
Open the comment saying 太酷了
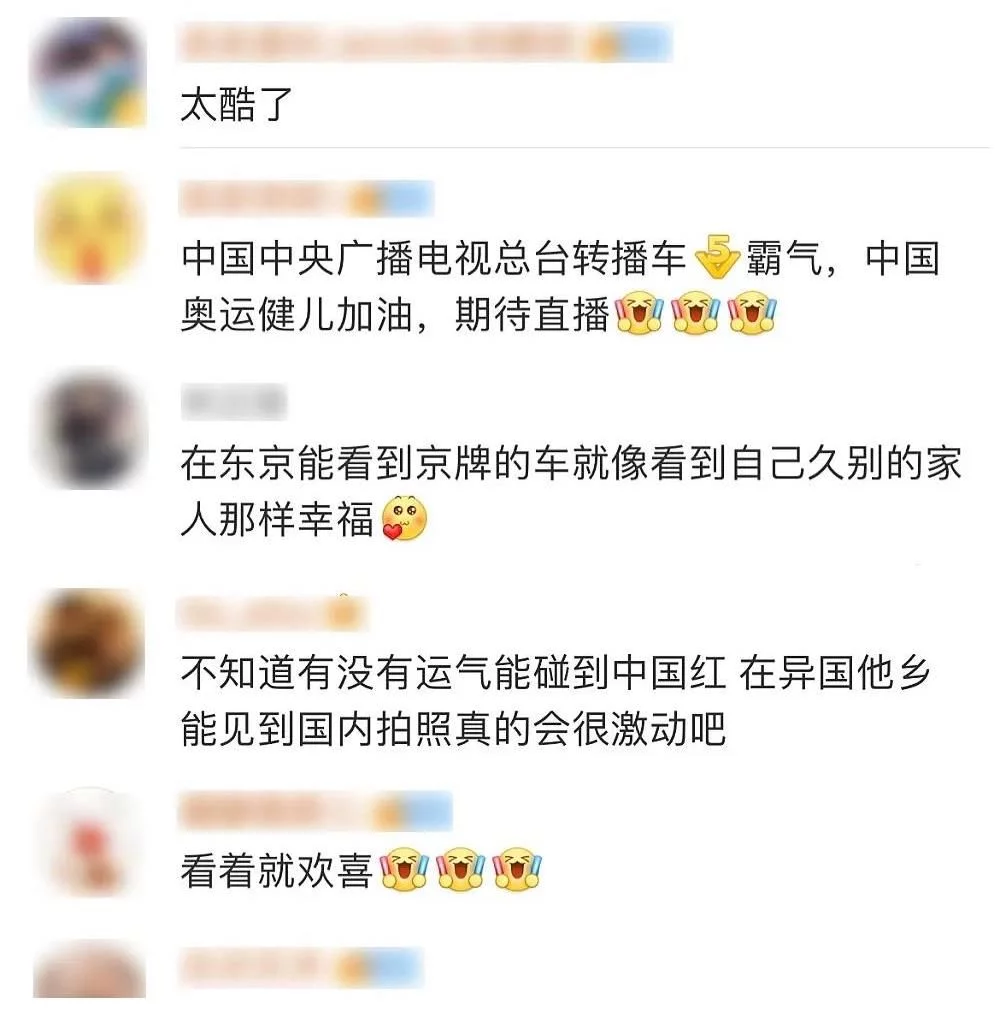(236, 104)
